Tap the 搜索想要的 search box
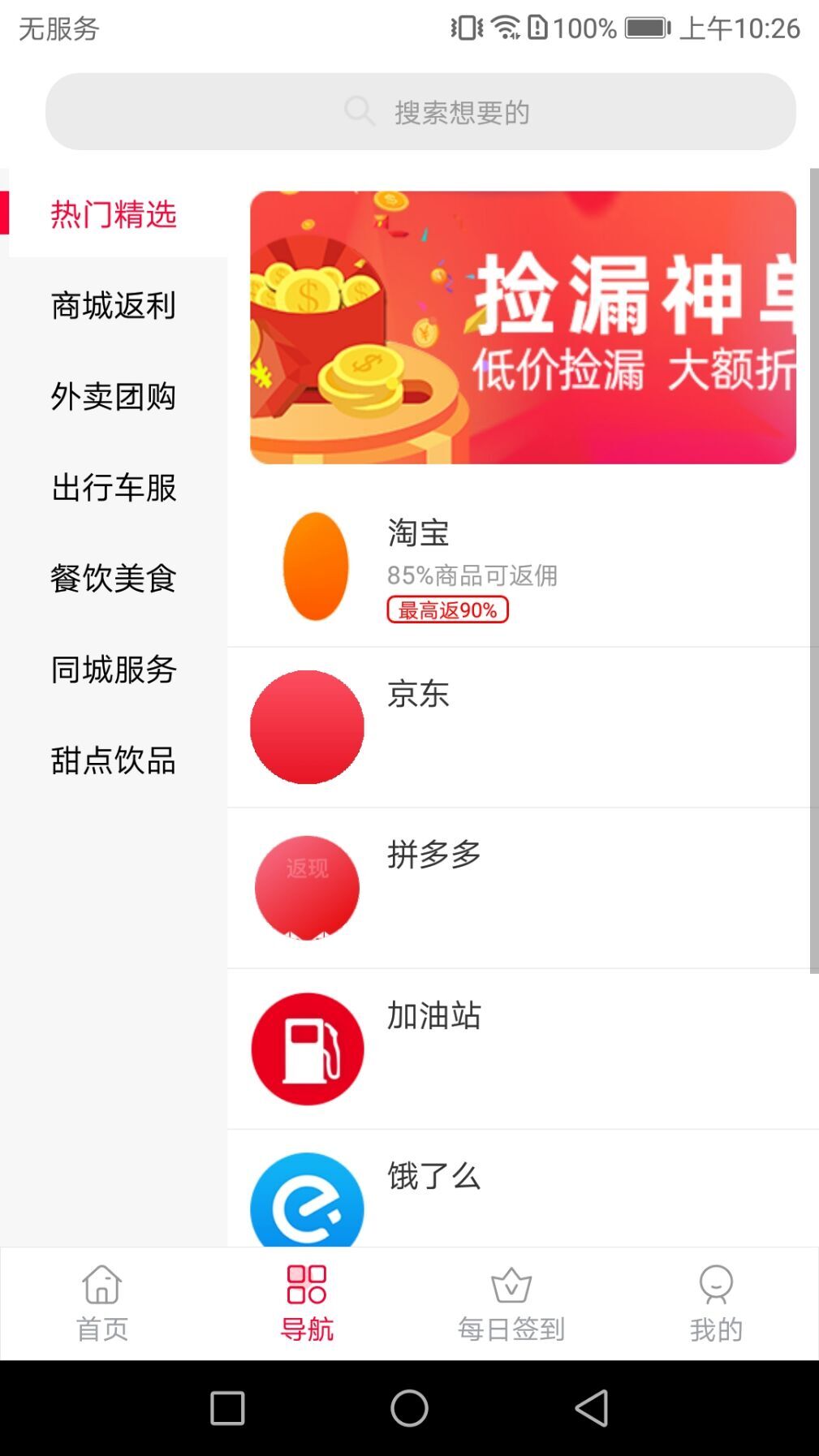Viewport: 819px width, 1456px height. pyautogui.click(x=420, y=112)
